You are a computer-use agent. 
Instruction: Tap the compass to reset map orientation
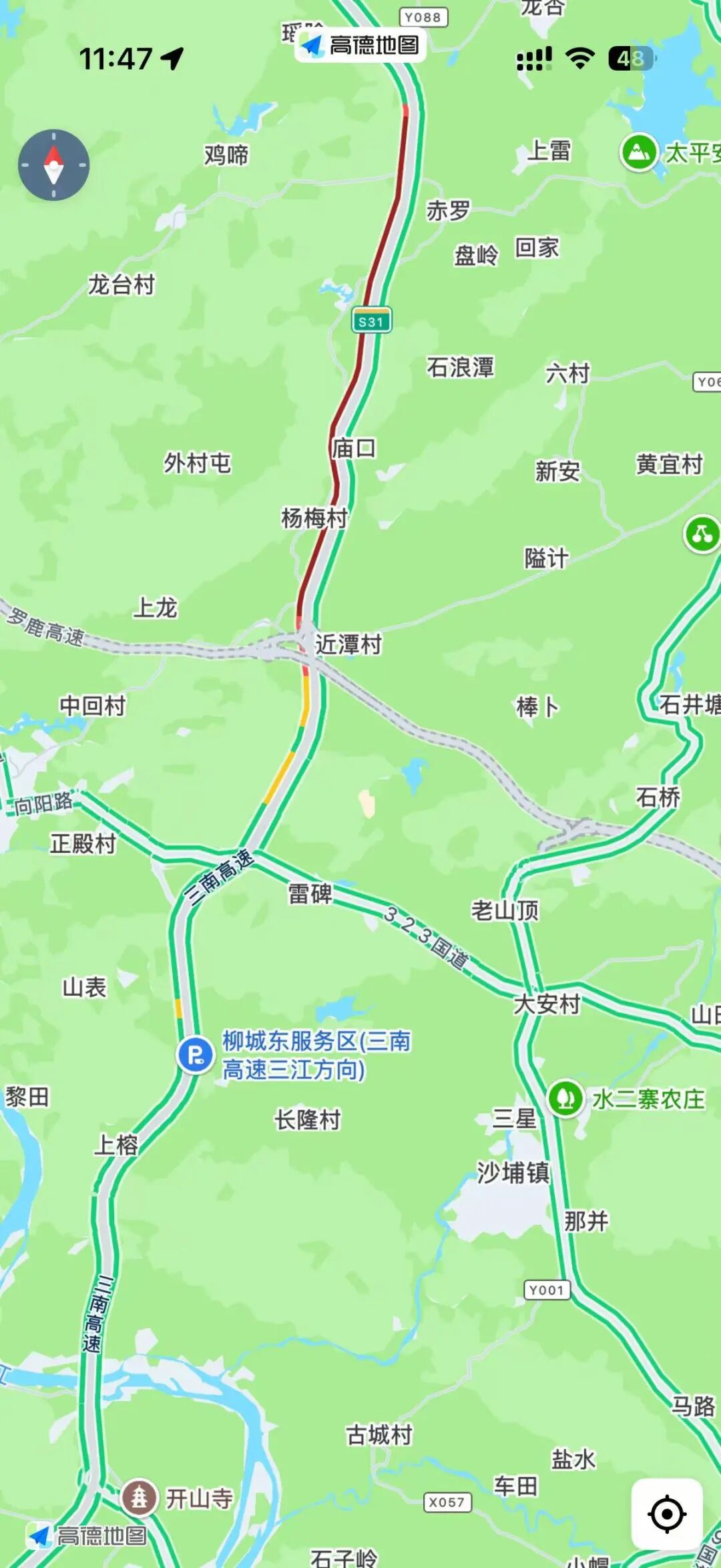click(53, 165)
